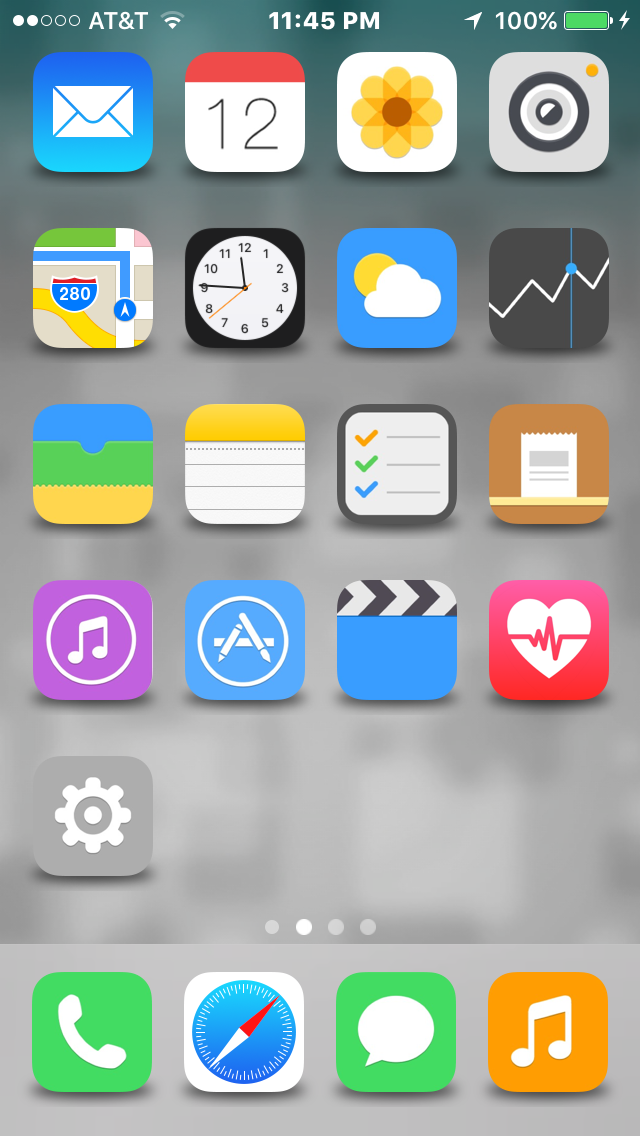640x1136 pixels.
Task: Open the App Store
Action: [x=245, y=640]
